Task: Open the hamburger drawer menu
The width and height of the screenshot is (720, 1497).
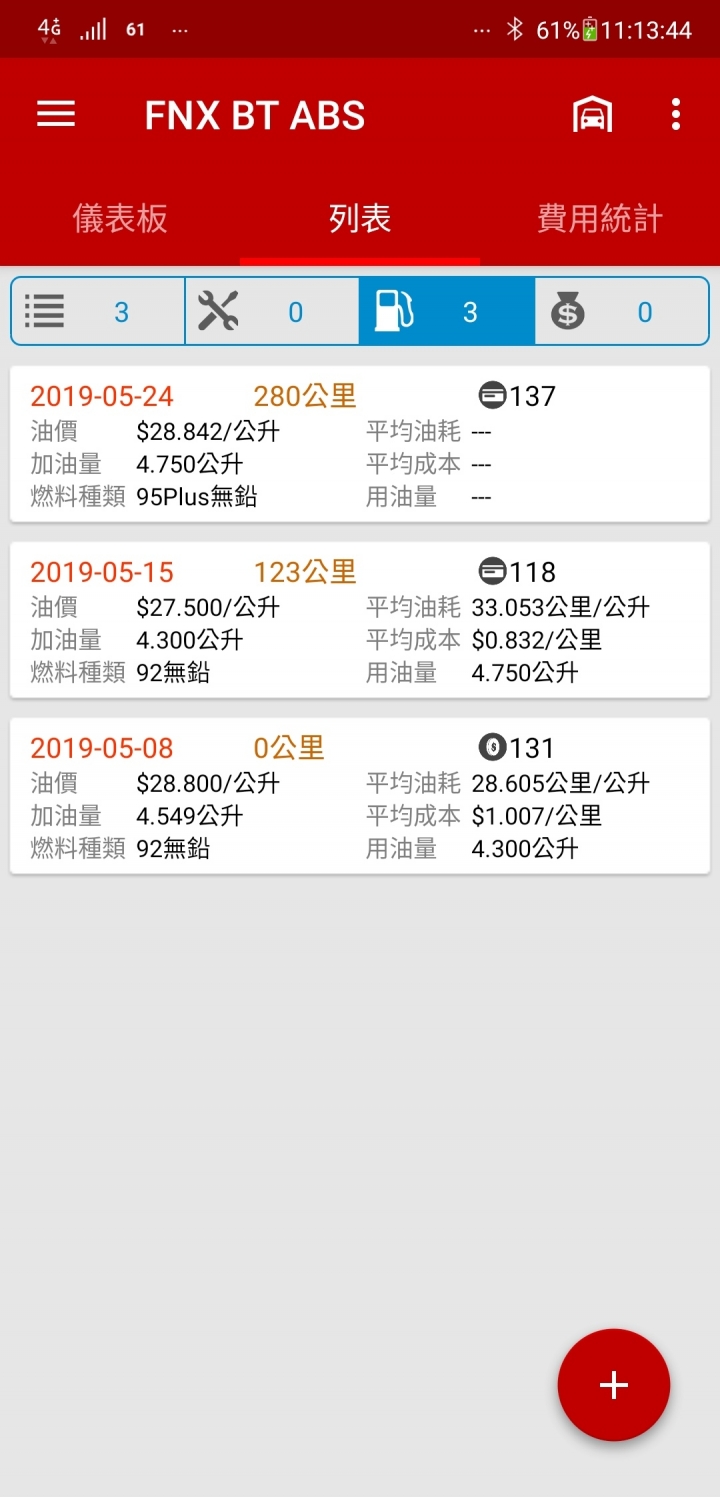Action: (x=56, y=115)
